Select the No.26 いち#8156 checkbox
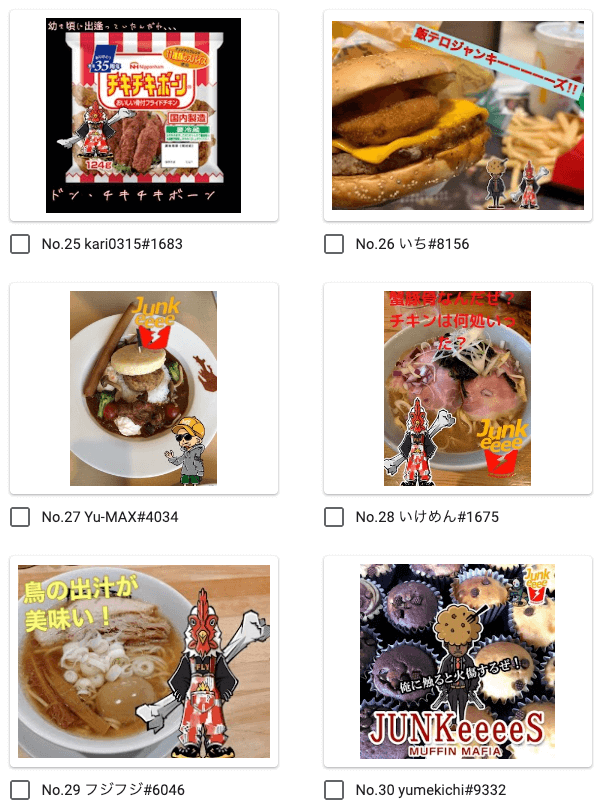609x809 pixels. [334, 244]
